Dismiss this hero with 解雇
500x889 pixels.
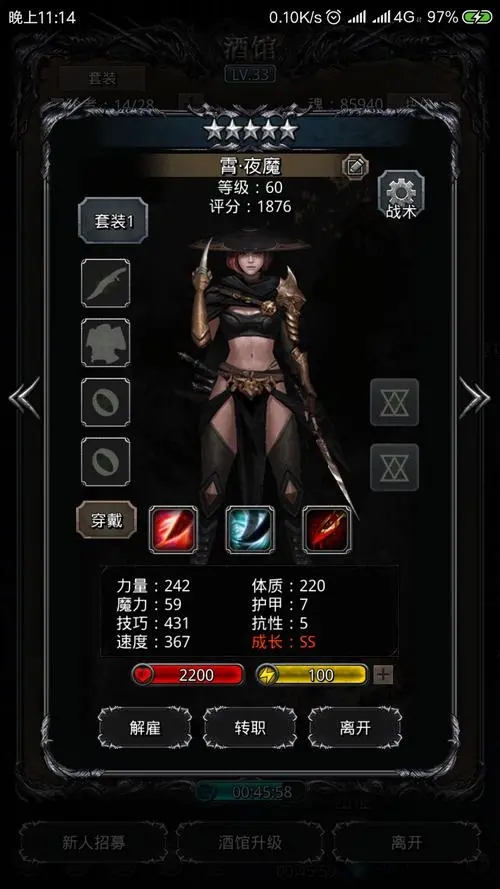tap(145, 728)
